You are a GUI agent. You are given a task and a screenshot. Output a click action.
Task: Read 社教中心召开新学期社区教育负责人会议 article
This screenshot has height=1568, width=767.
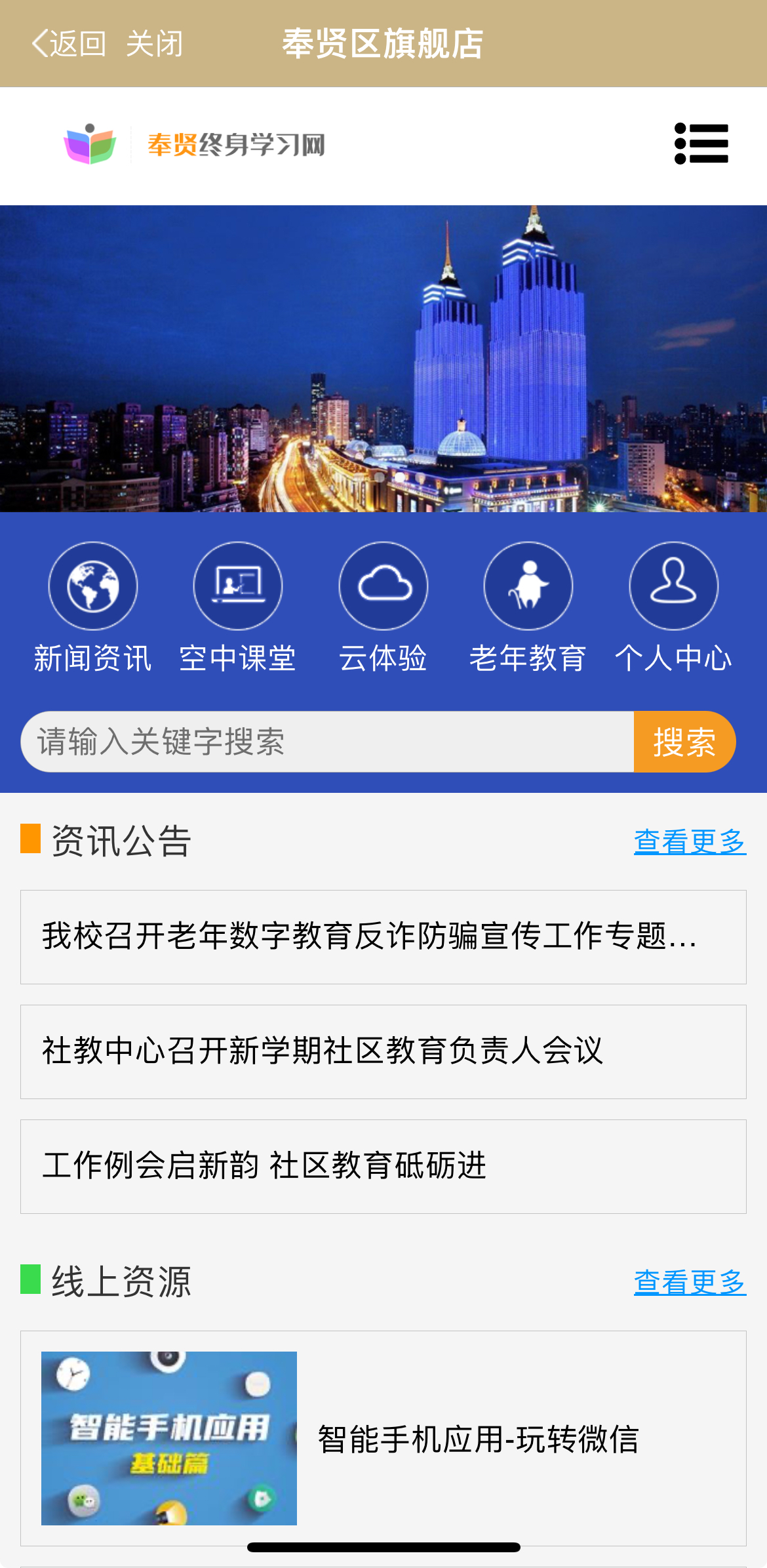click(x=383, y=1051)
